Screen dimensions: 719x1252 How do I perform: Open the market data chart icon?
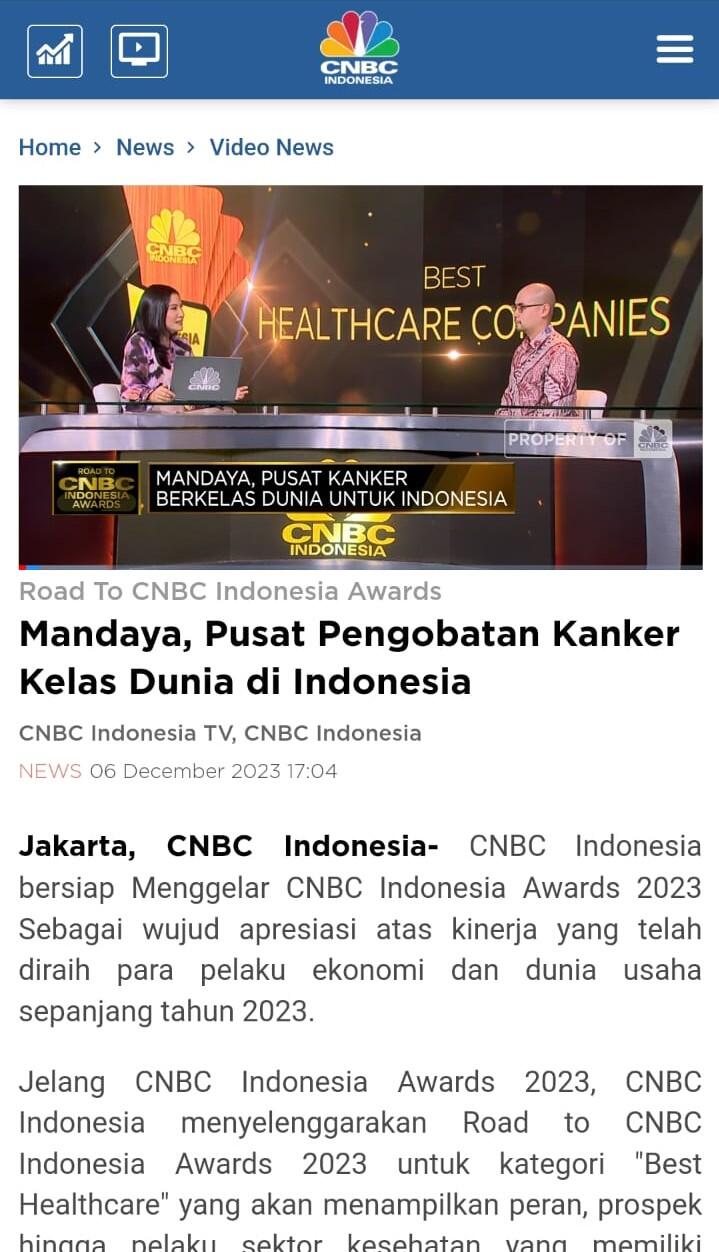pyautogui.click(x=55, y=50)
